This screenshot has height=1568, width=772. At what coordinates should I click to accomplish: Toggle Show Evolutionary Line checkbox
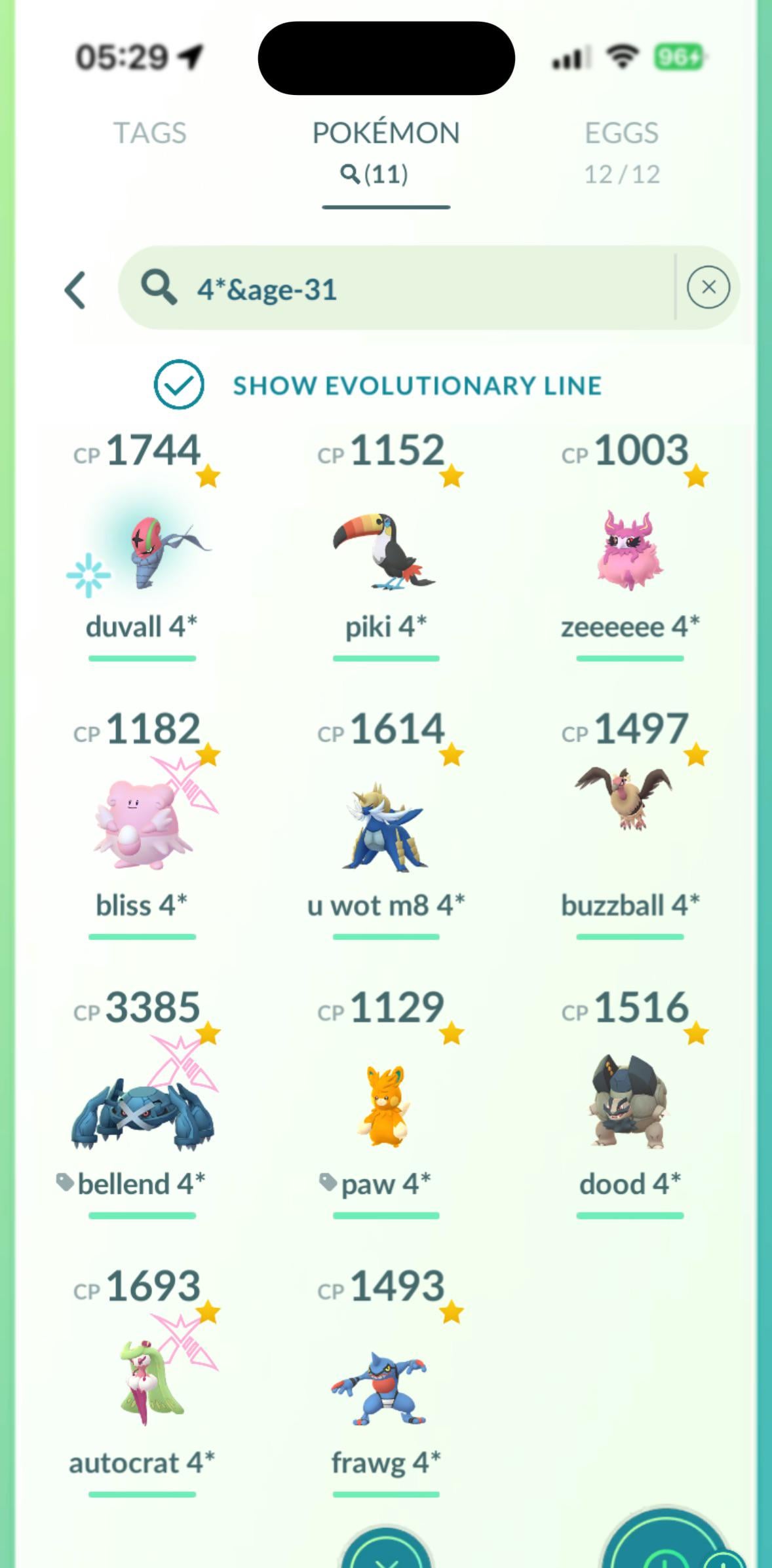click(179, 384)
